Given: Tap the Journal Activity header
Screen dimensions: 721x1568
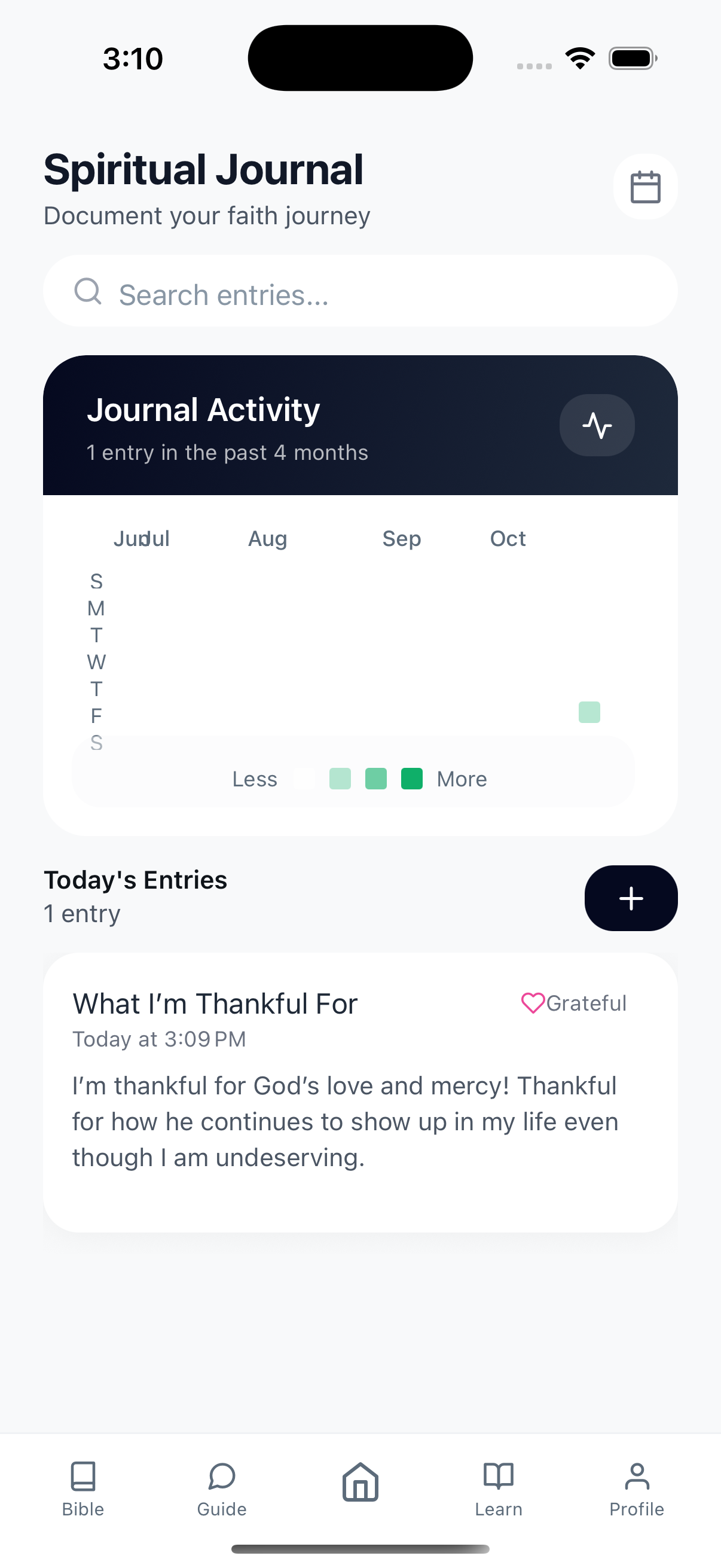Looking at the screenshot, I should (203, 410).
